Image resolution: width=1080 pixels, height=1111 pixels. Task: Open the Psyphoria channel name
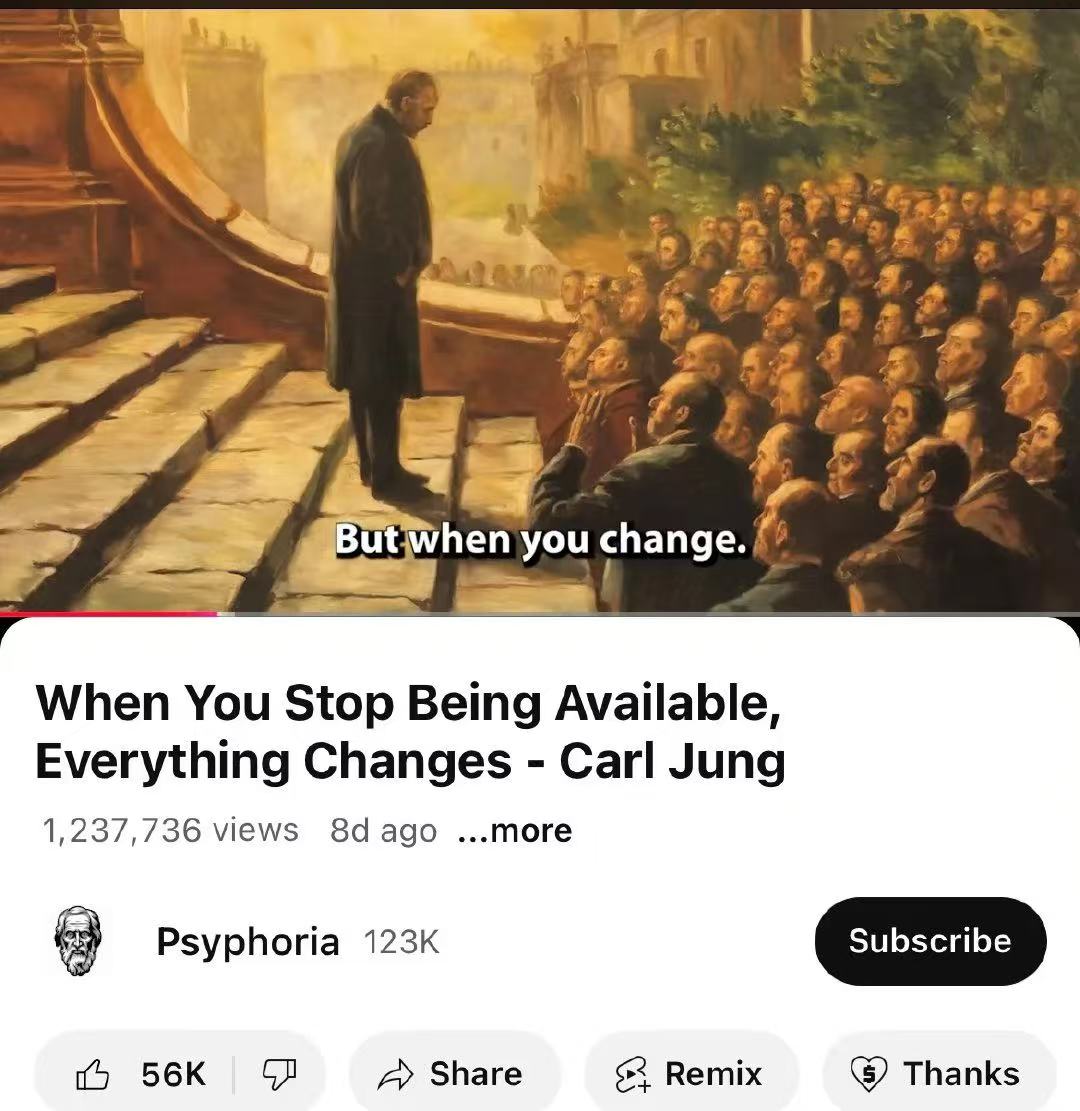coord(247,941)
